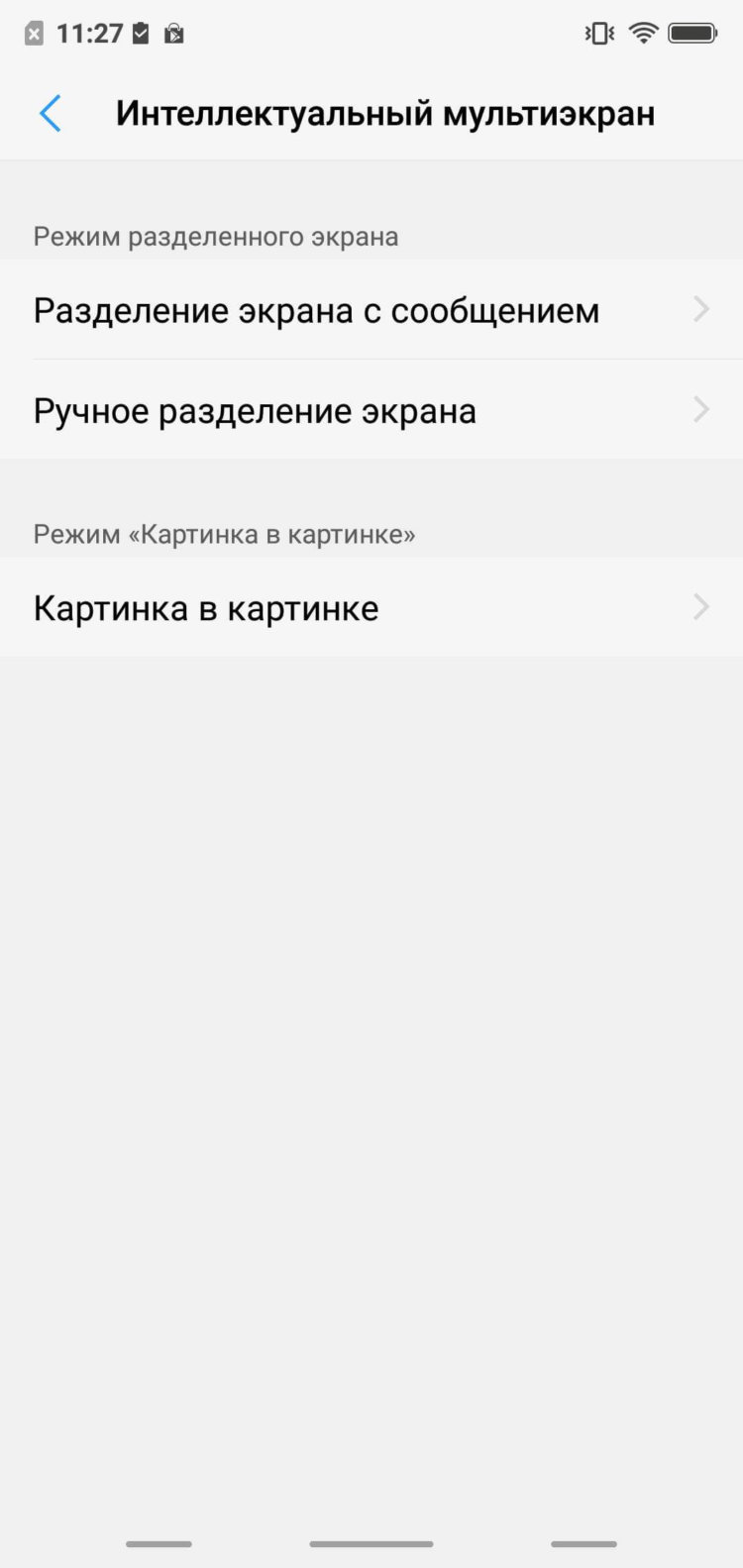Tap the battery indicator in the status bar

[x=693, y=31]
